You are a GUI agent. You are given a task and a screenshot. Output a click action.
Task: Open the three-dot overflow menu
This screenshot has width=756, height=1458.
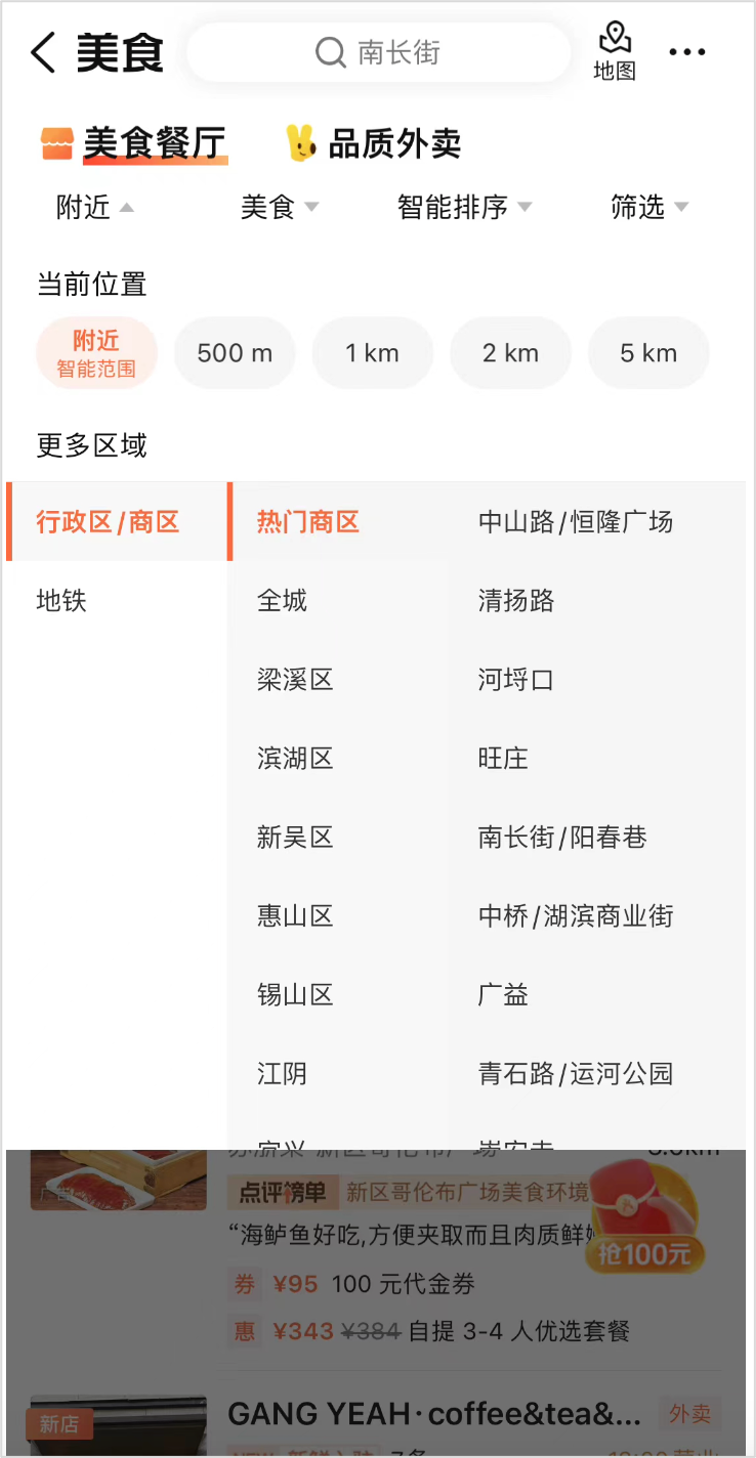(x=687, y=52)
